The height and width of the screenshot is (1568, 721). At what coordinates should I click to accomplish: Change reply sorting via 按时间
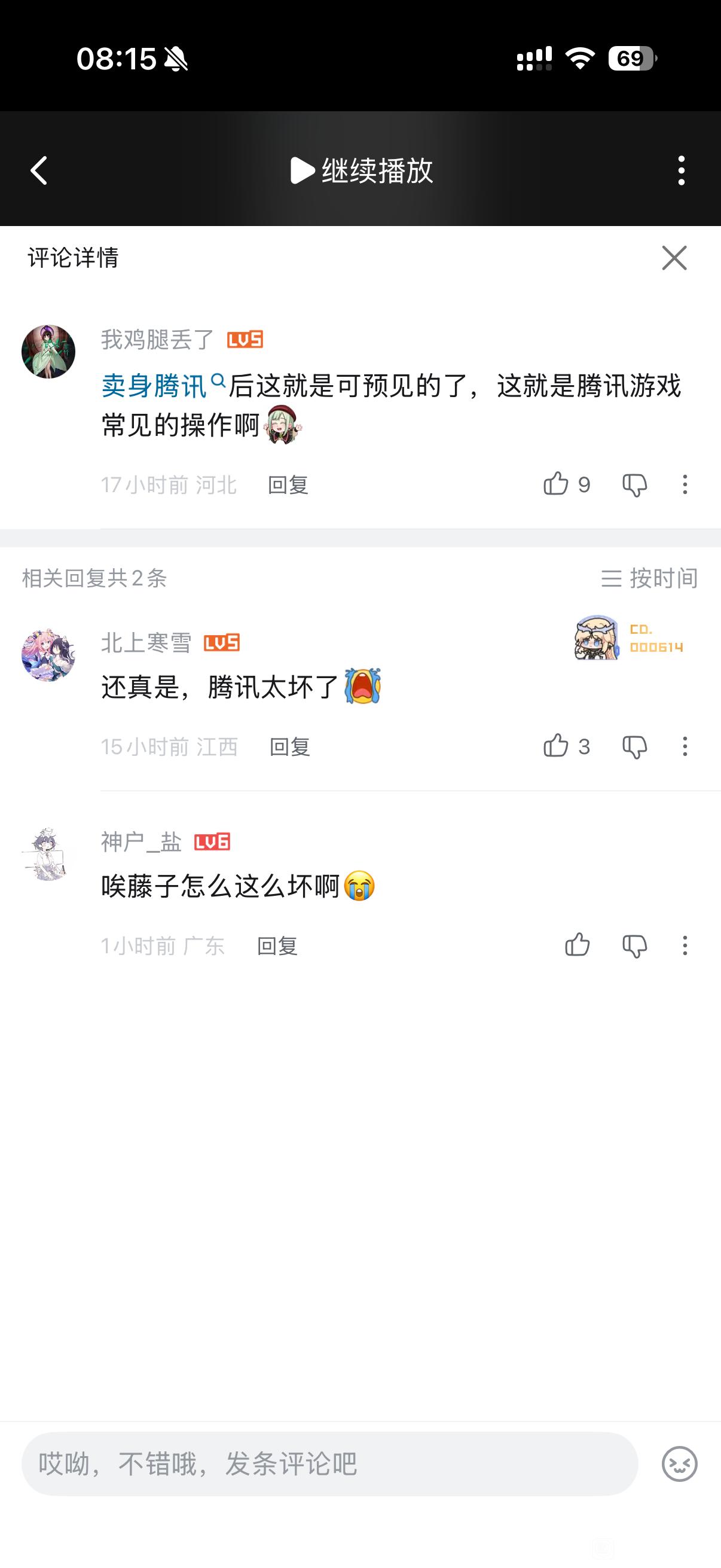click(649, 578)
